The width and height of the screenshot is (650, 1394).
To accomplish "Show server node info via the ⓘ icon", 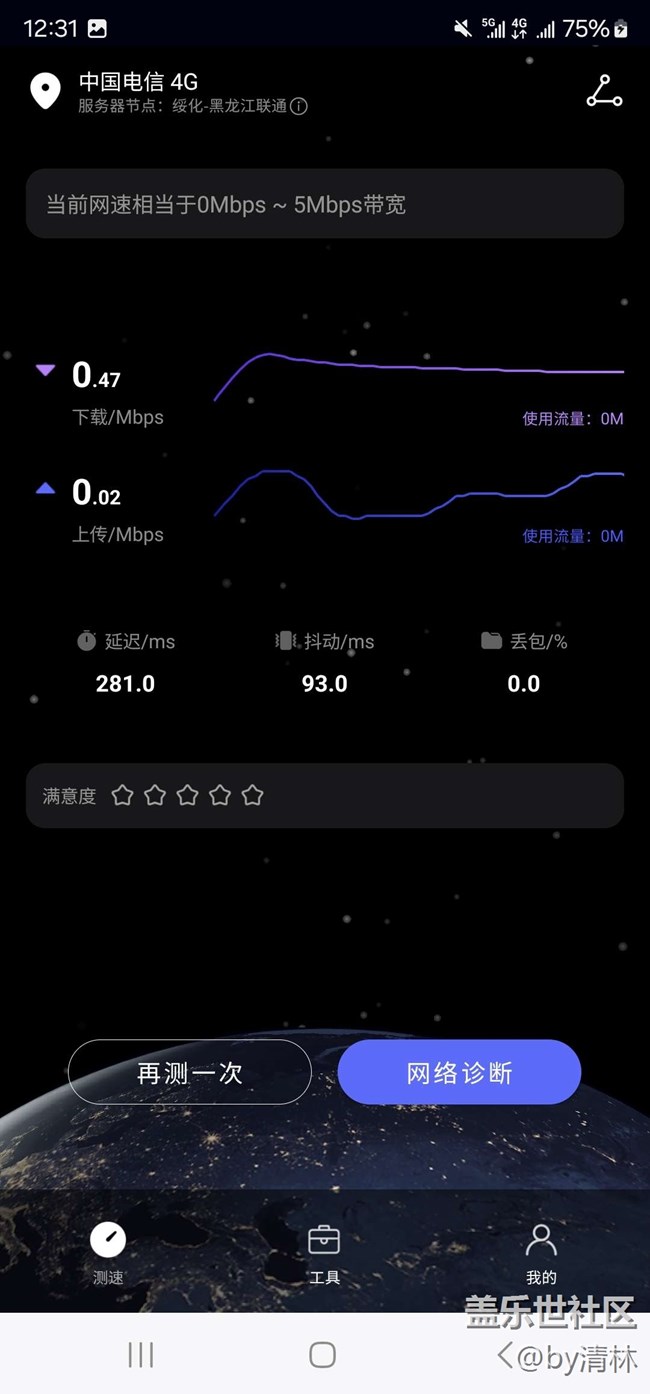I will 298,106.
